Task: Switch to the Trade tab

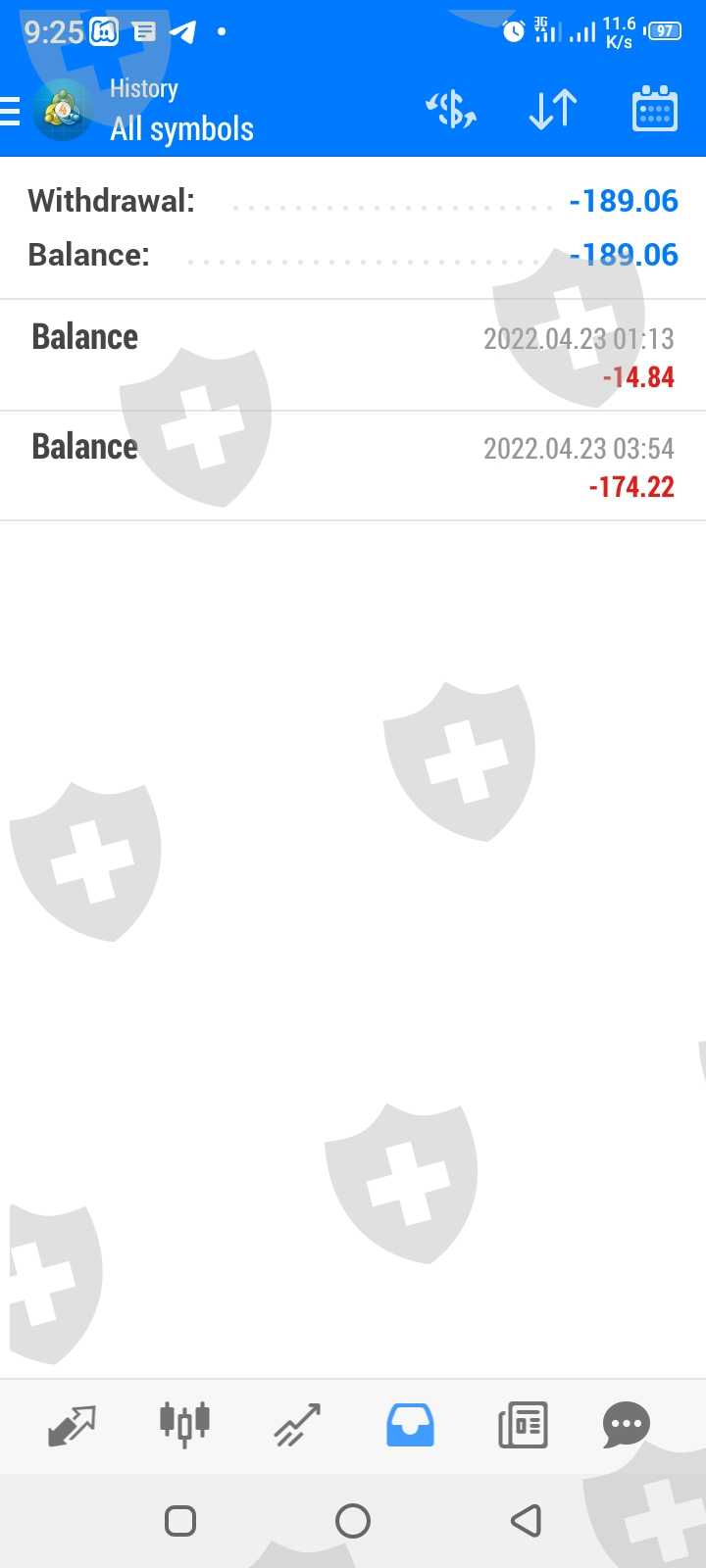Action: coord(297,1426)
